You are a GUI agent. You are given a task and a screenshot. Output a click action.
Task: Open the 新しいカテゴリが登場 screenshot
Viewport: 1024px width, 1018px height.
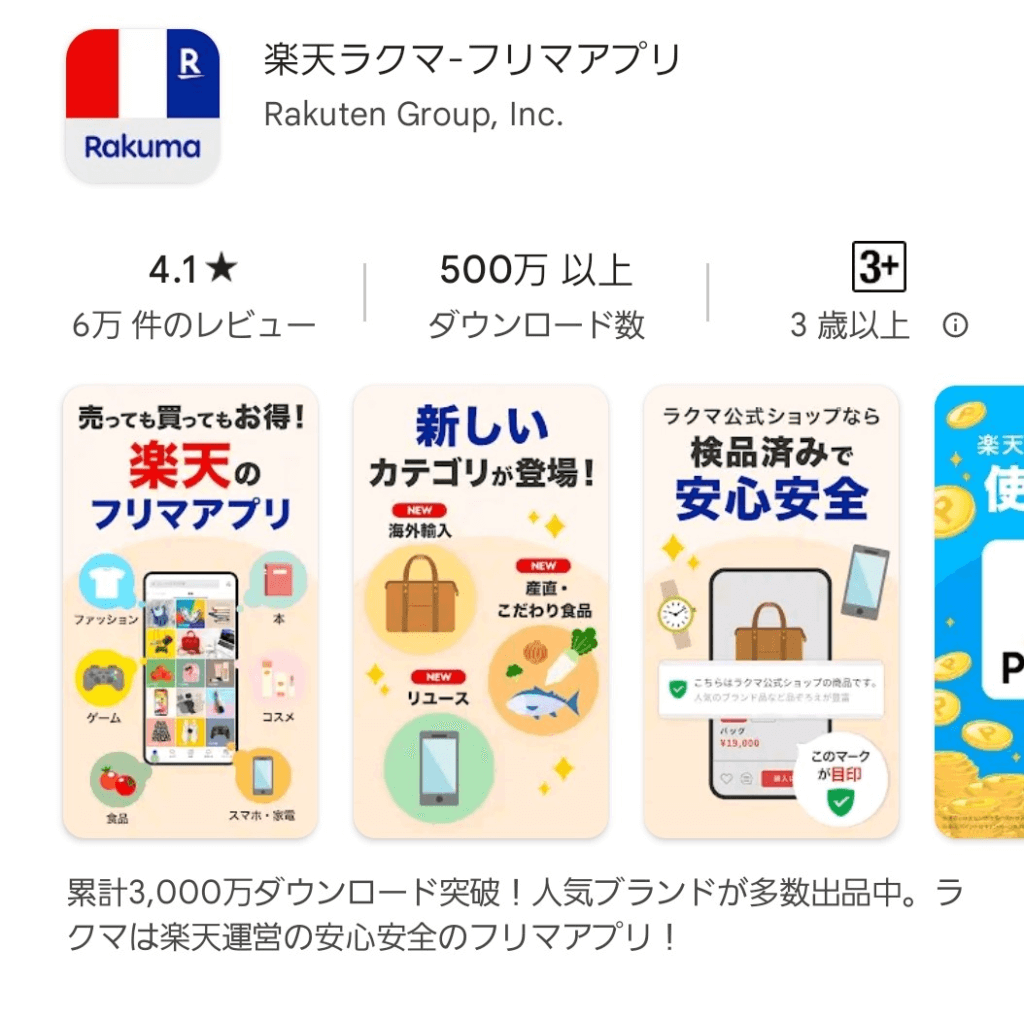click(480, 611)
